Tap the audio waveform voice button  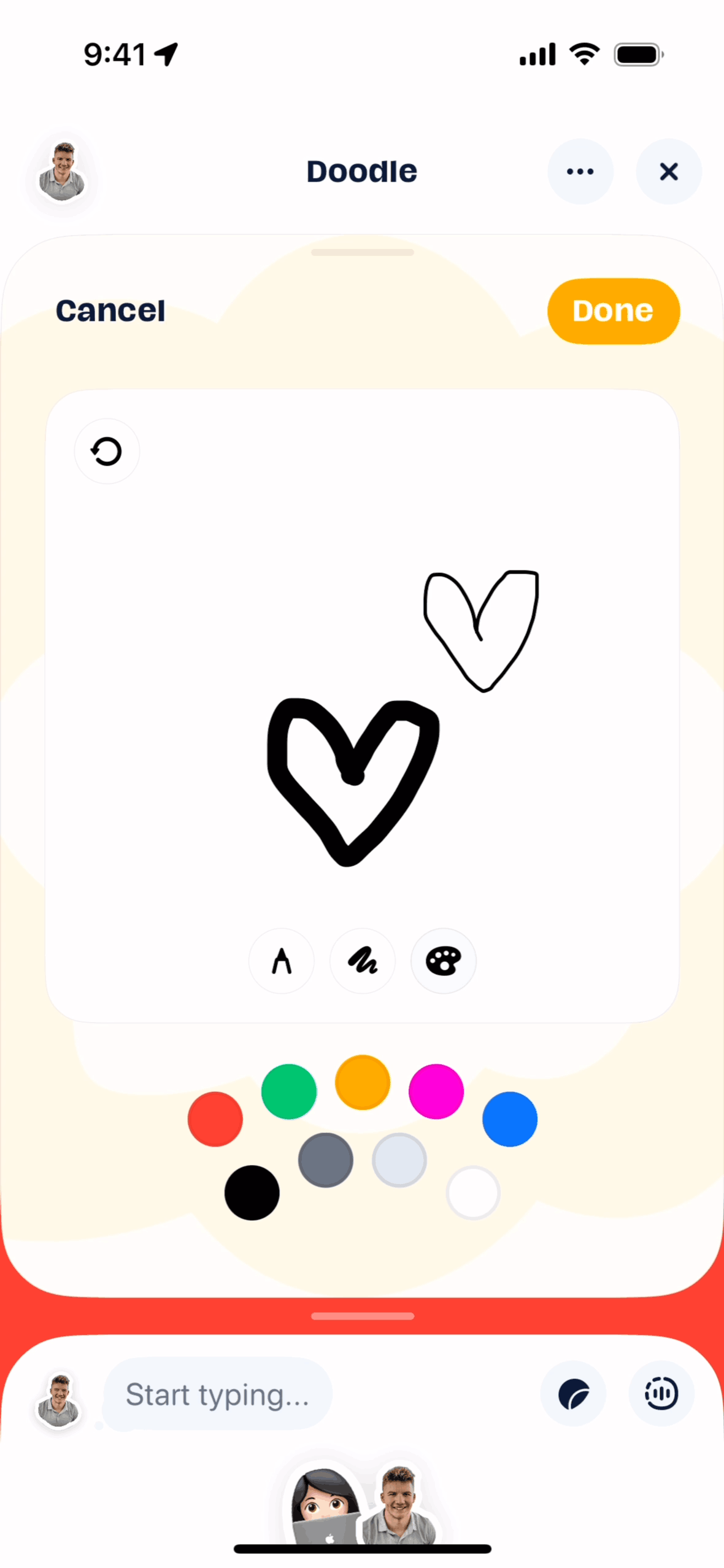click(x=661, y=1394)
